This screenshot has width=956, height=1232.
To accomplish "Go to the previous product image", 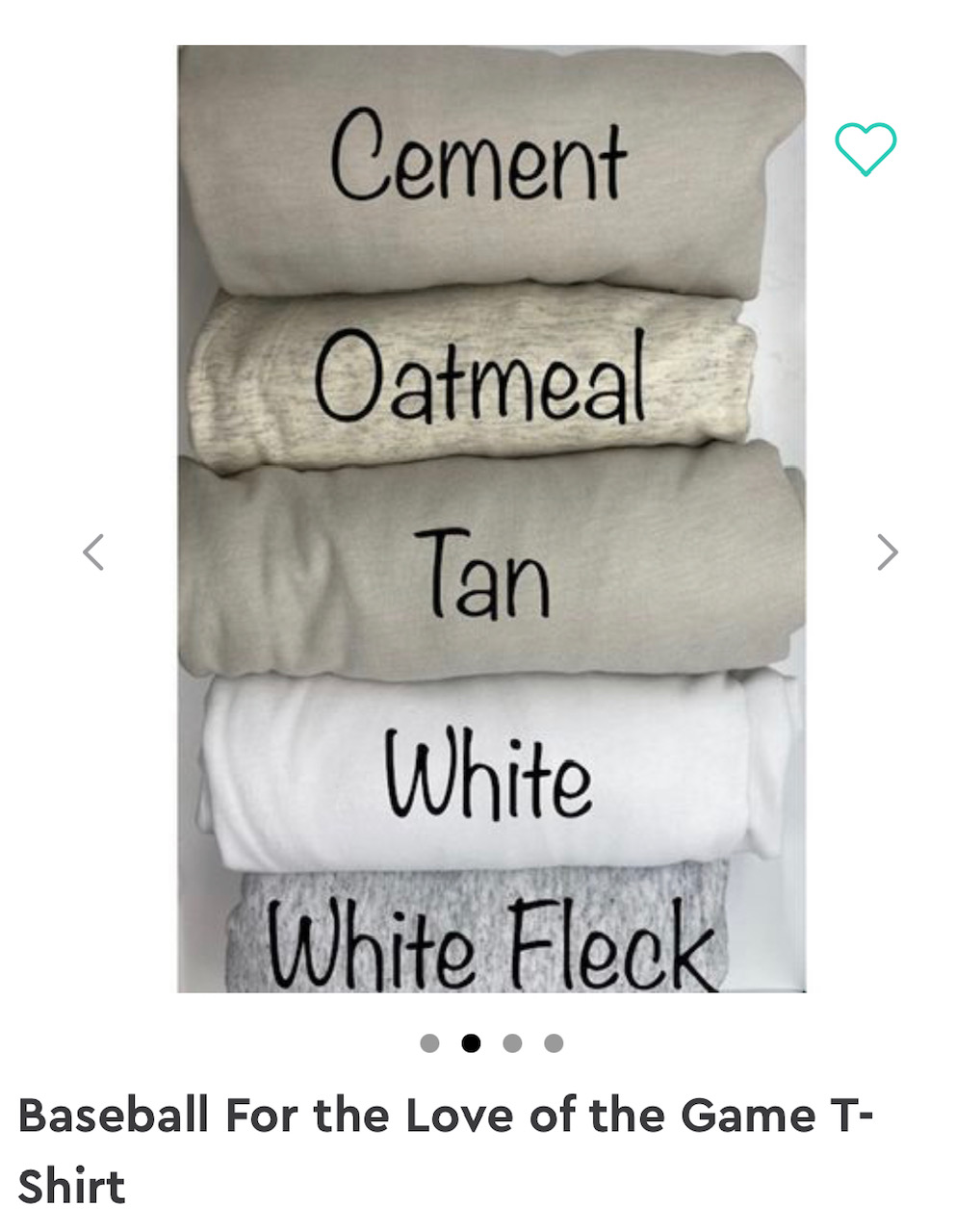I will (93, 552).
